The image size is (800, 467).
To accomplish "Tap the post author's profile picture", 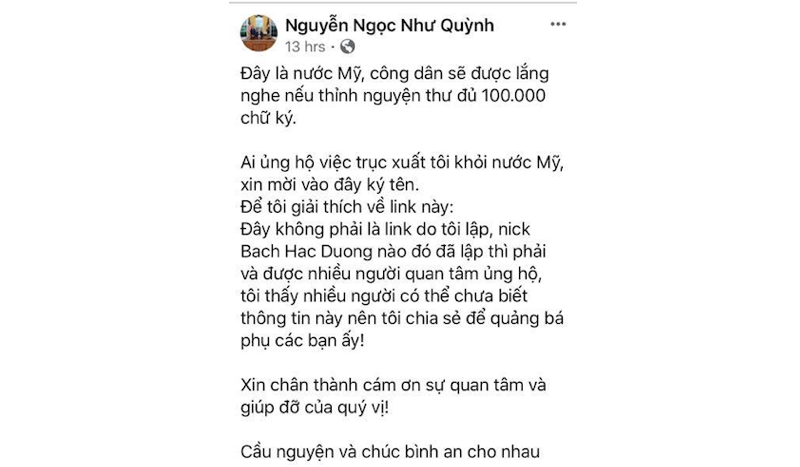I will (x=258, y=33).
